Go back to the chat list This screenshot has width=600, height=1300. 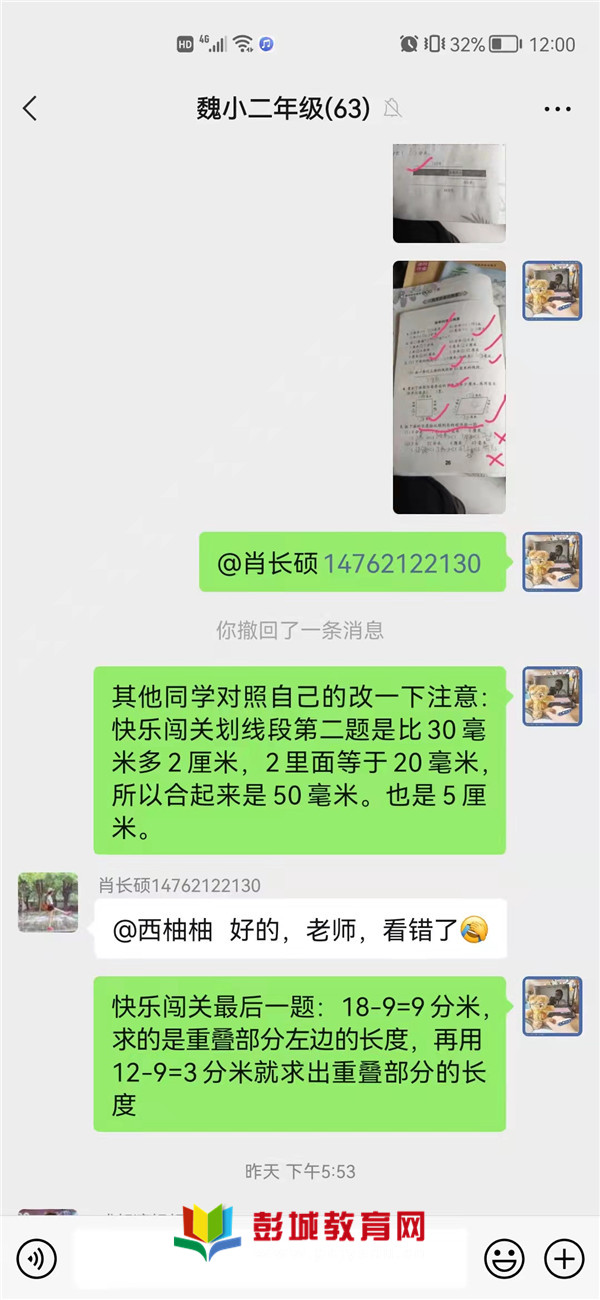30,108
